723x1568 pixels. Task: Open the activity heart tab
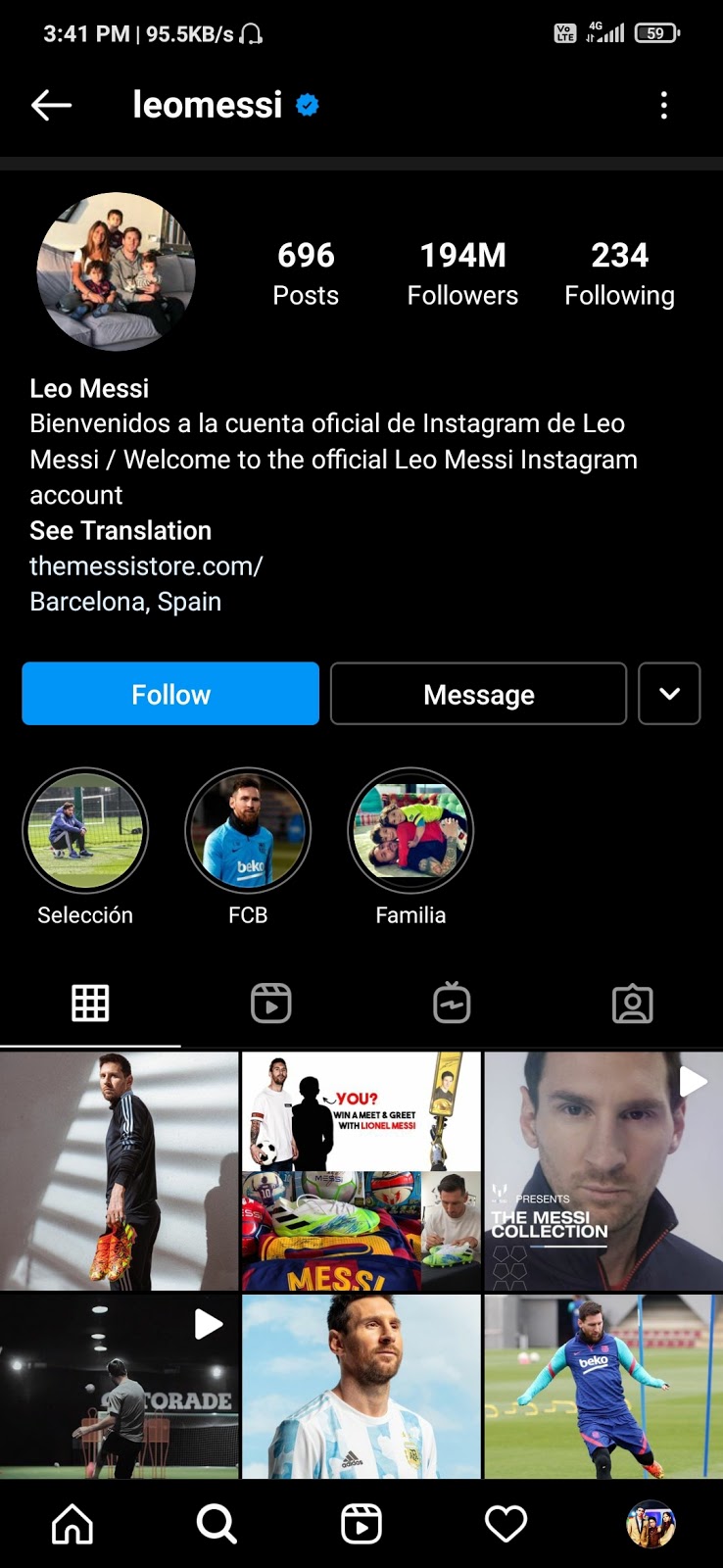point(506,1524)
